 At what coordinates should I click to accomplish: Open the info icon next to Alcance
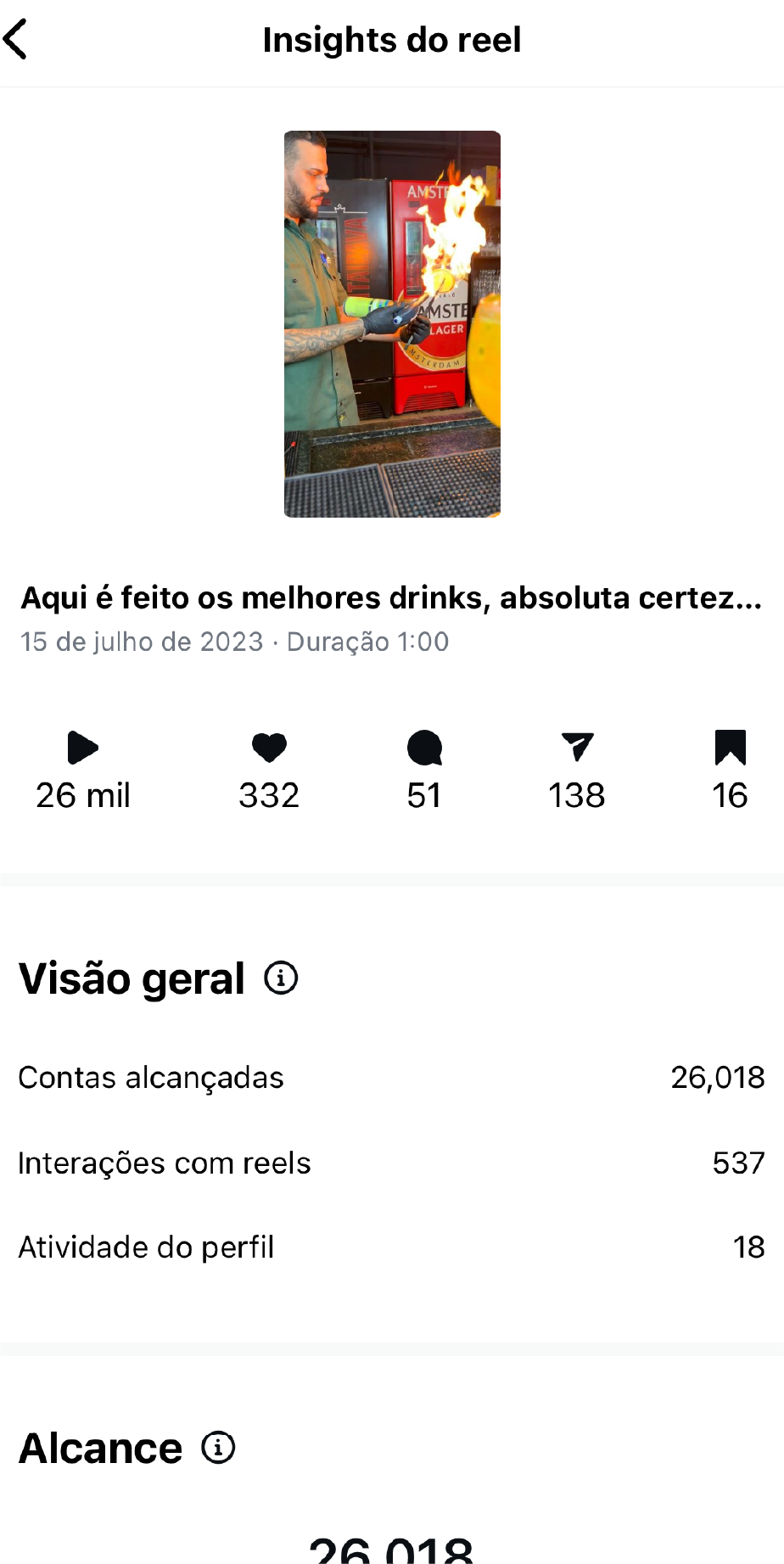click(x=218, y=1447)
